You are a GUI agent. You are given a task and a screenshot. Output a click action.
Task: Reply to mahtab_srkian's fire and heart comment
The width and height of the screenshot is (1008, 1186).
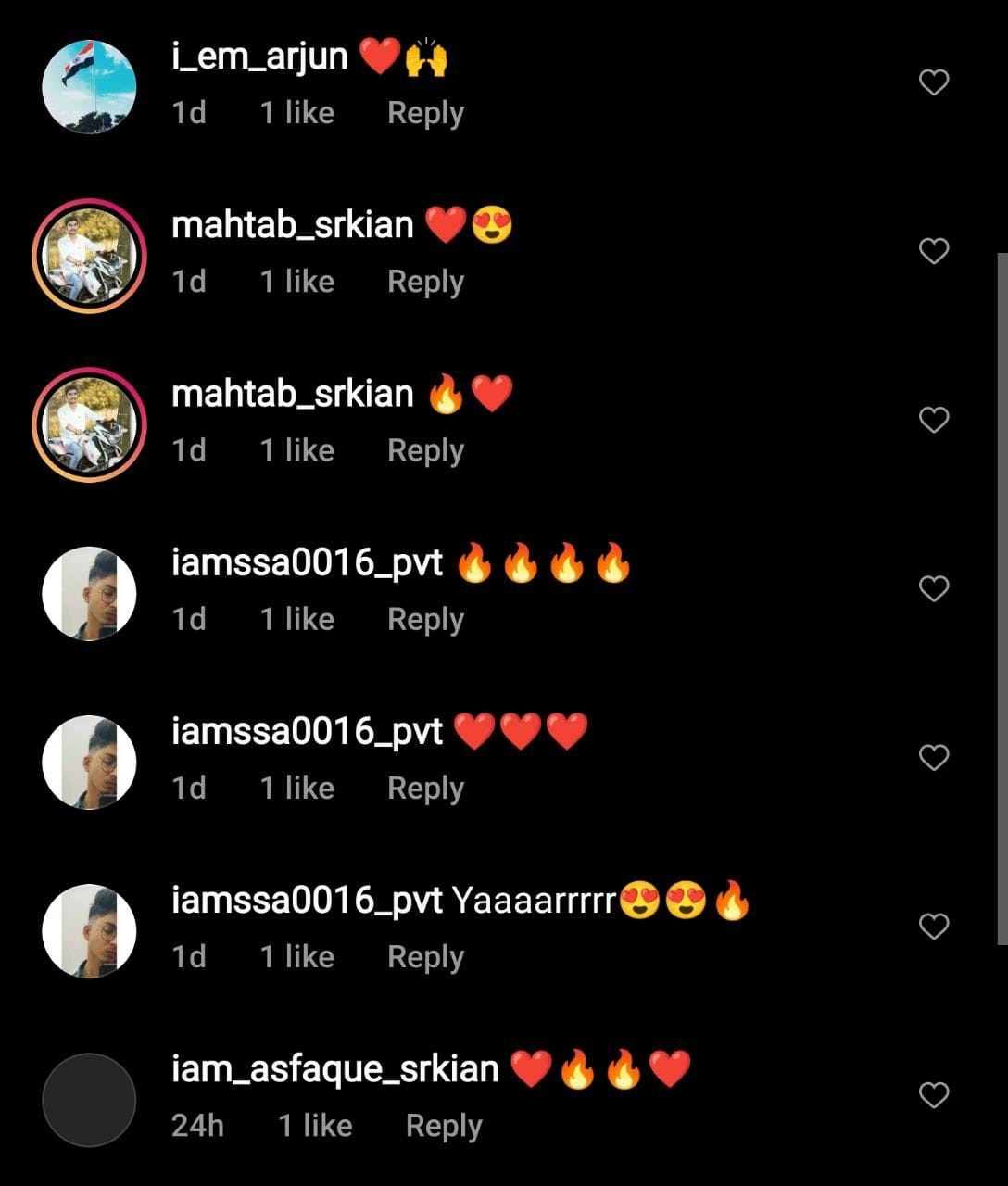[x=425, y=450]
